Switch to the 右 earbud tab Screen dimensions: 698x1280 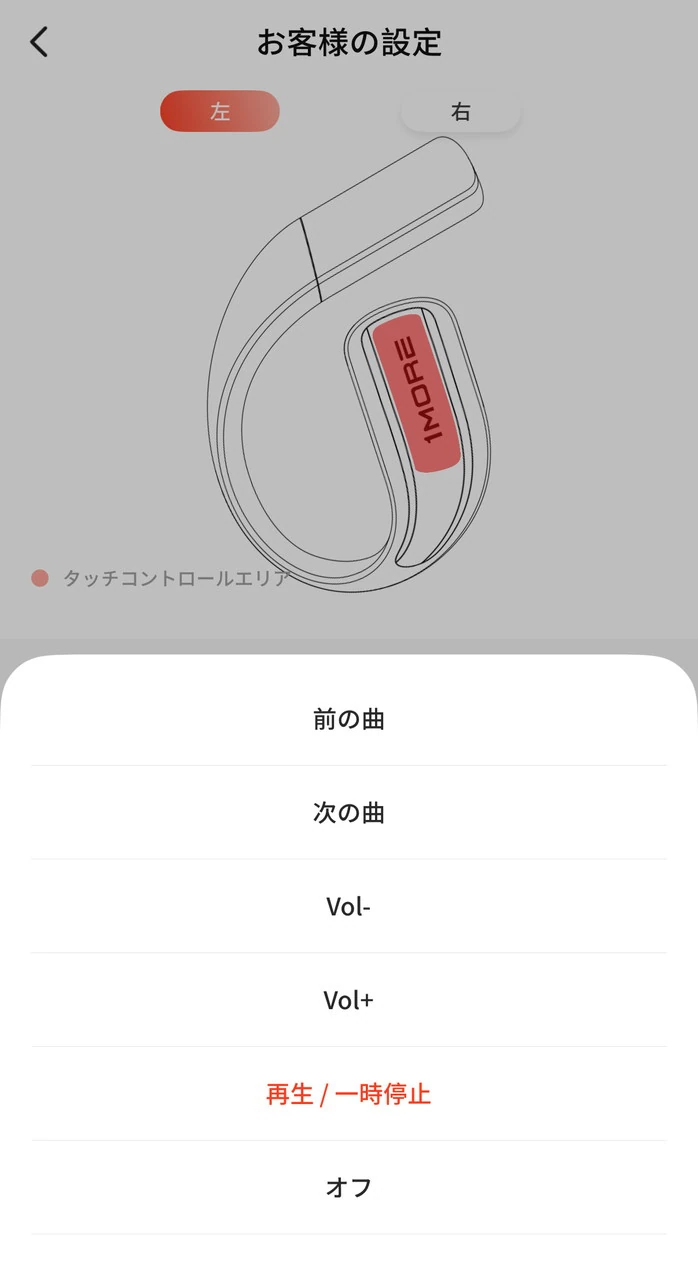point(460,112)
